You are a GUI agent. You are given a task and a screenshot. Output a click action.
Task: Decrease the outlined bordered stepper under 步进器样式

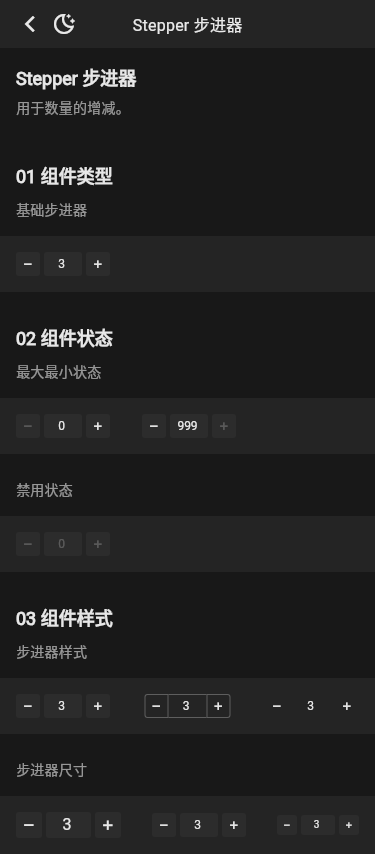click(156, 706)
